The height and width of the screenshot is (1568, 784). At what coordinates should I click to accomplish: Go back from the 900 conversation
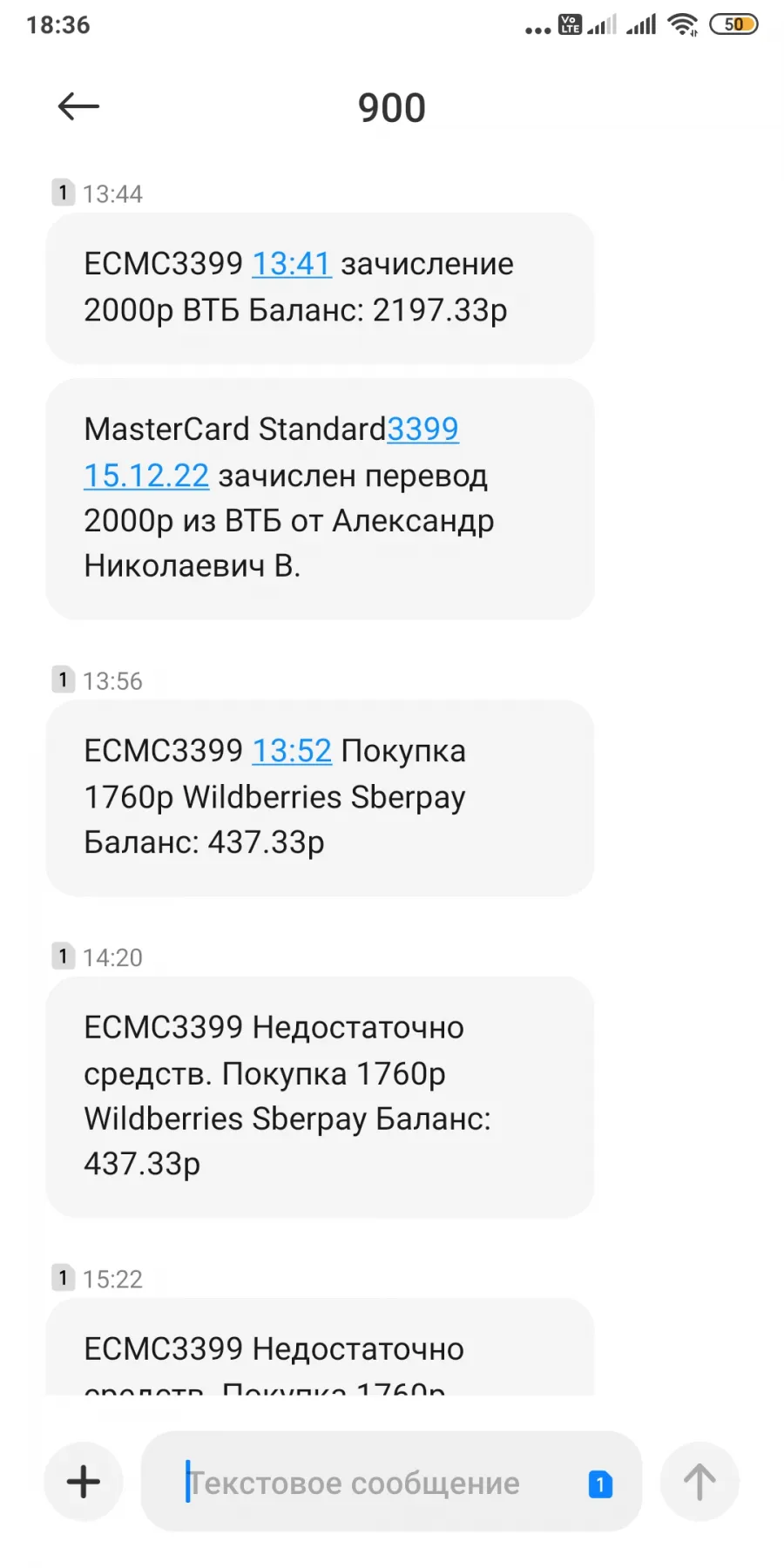coord(78,107)
